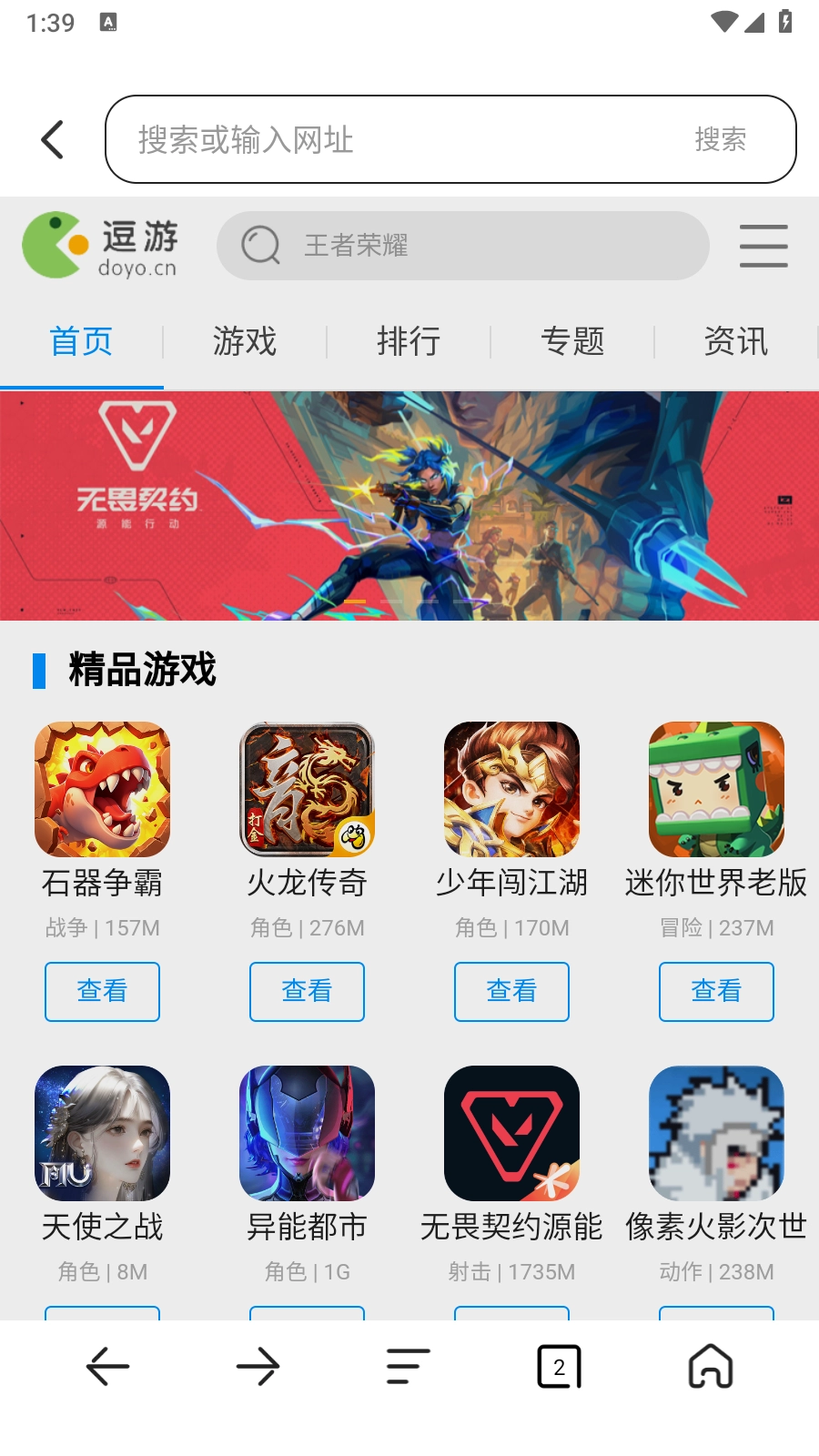Viewport: 819px width, 1456px height.
Task: Open the 天使之战 game icon
Action: 102,1133
